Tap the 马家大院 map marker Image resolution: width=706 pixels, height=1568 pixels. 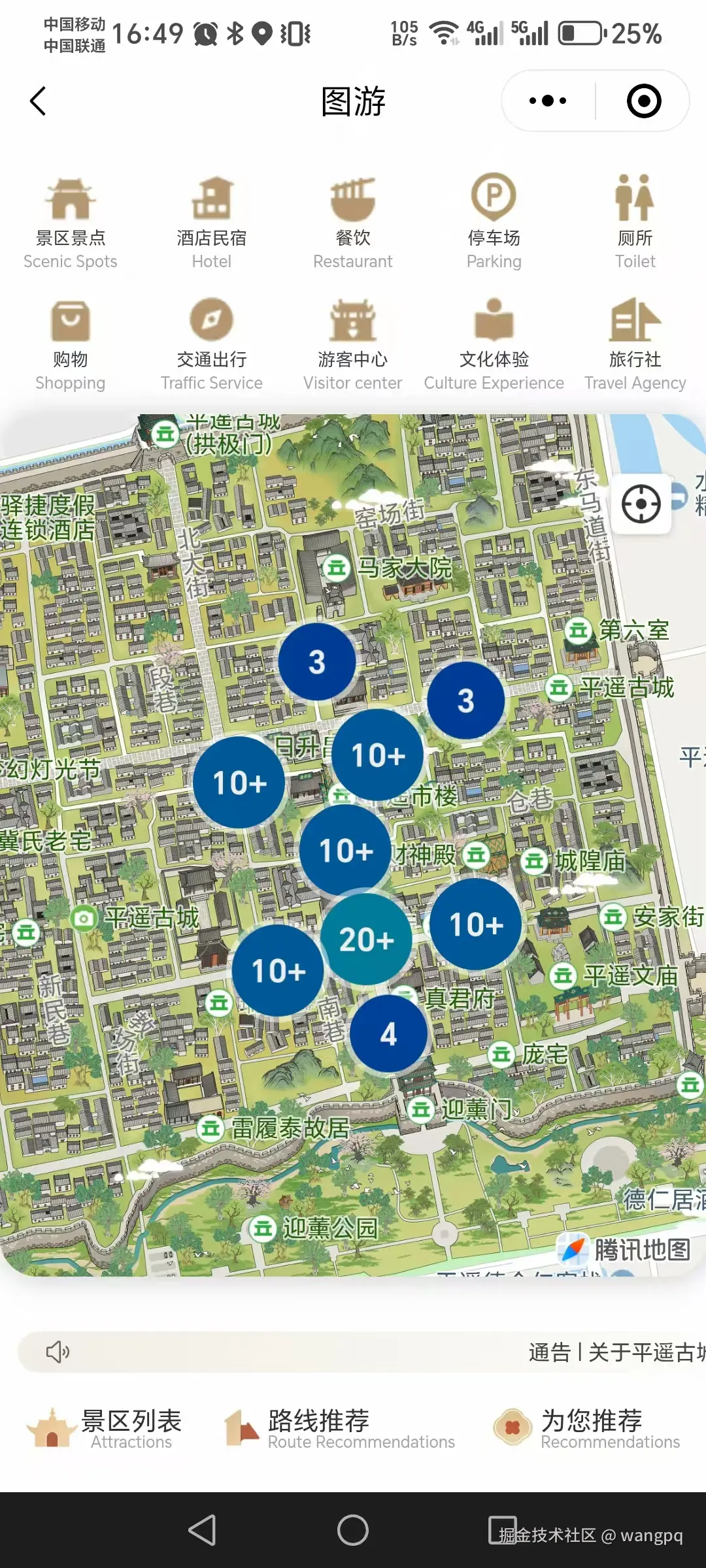[x=337, y=568]
